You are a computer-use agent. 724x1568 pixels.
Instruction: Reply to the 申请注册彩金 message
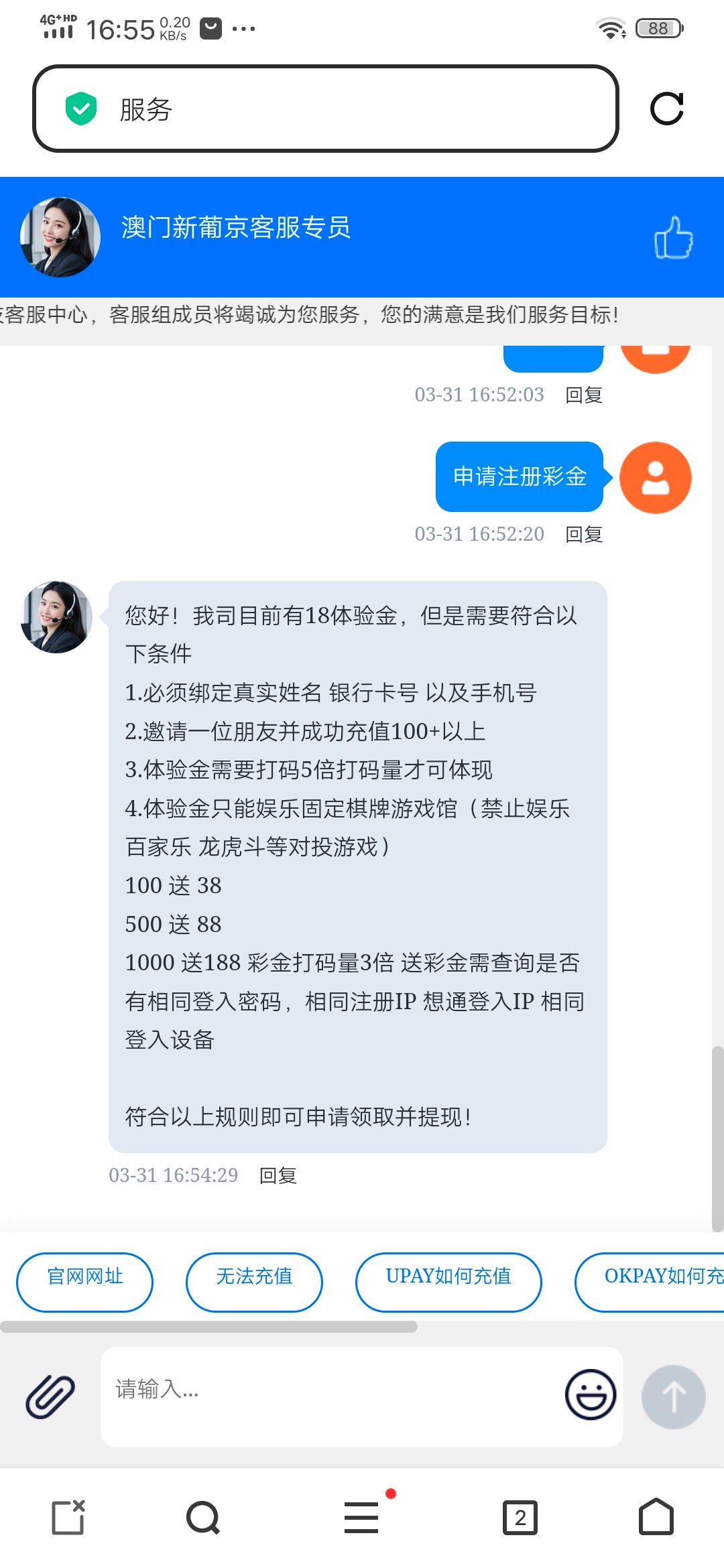(x=584, y=534)
